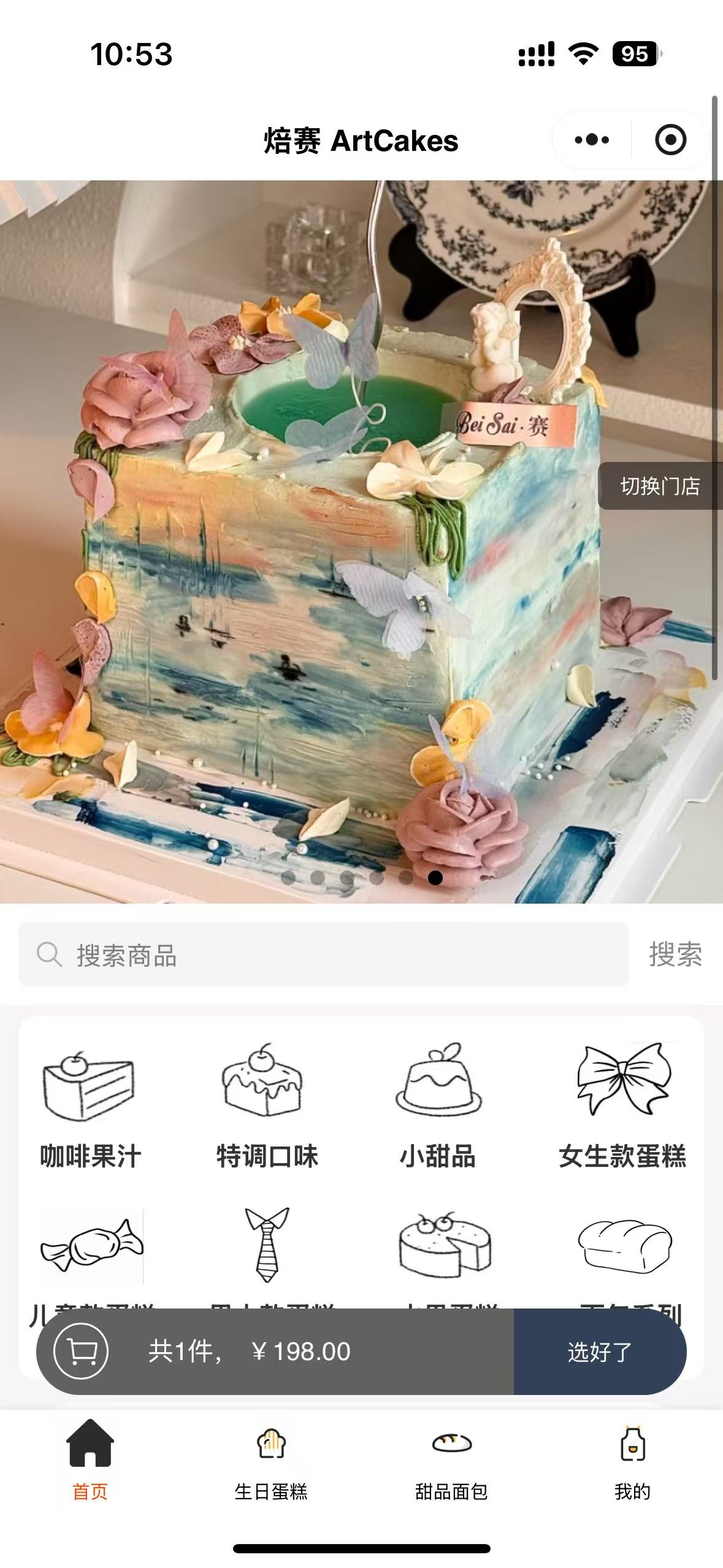Open the fruit cake icon category
The image size is (723, 1568).
pos(445,1245)
